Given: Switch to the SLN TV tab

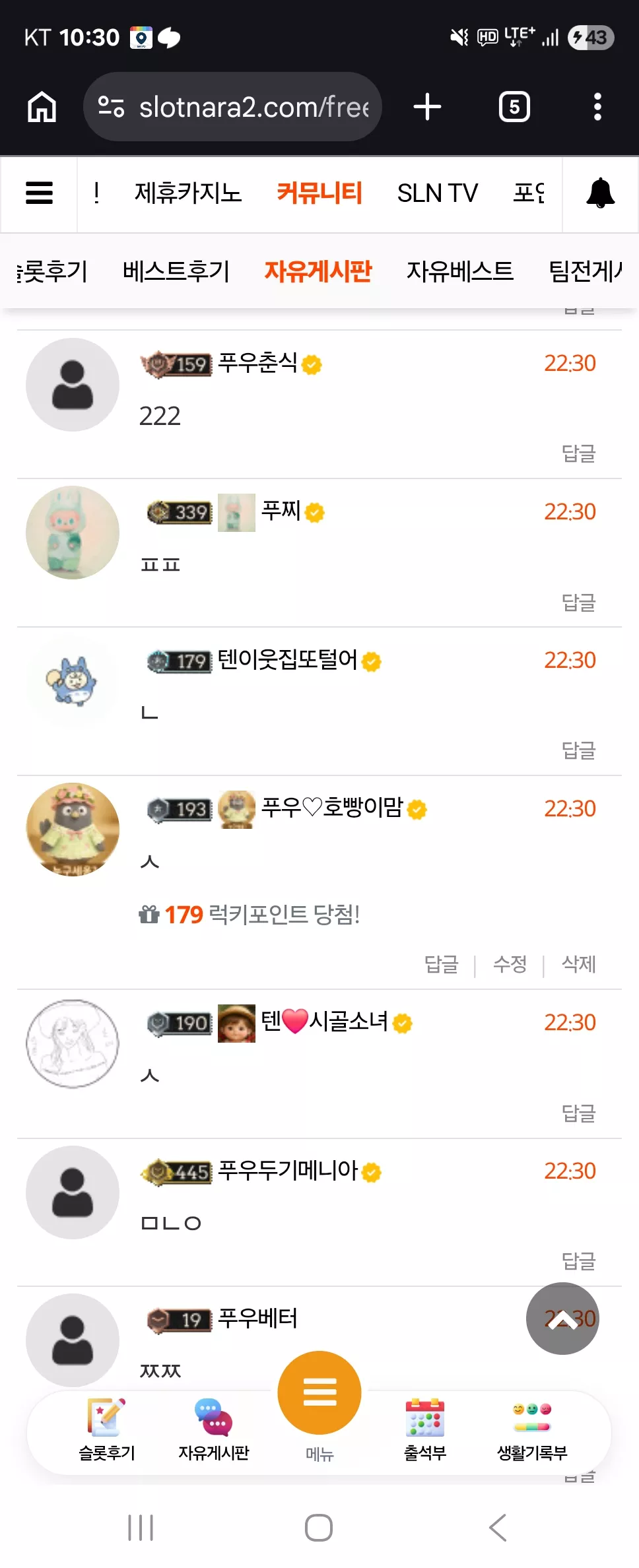Looking at the screenshot, I should click(x=437, y=193).
